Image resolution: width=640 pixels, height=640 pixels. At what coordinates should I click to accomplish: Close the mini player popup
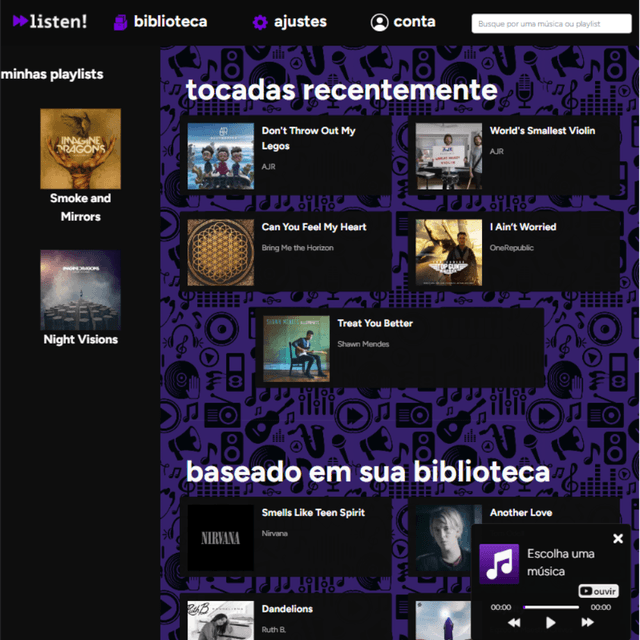pyautogui.click(x=618, y=538)
